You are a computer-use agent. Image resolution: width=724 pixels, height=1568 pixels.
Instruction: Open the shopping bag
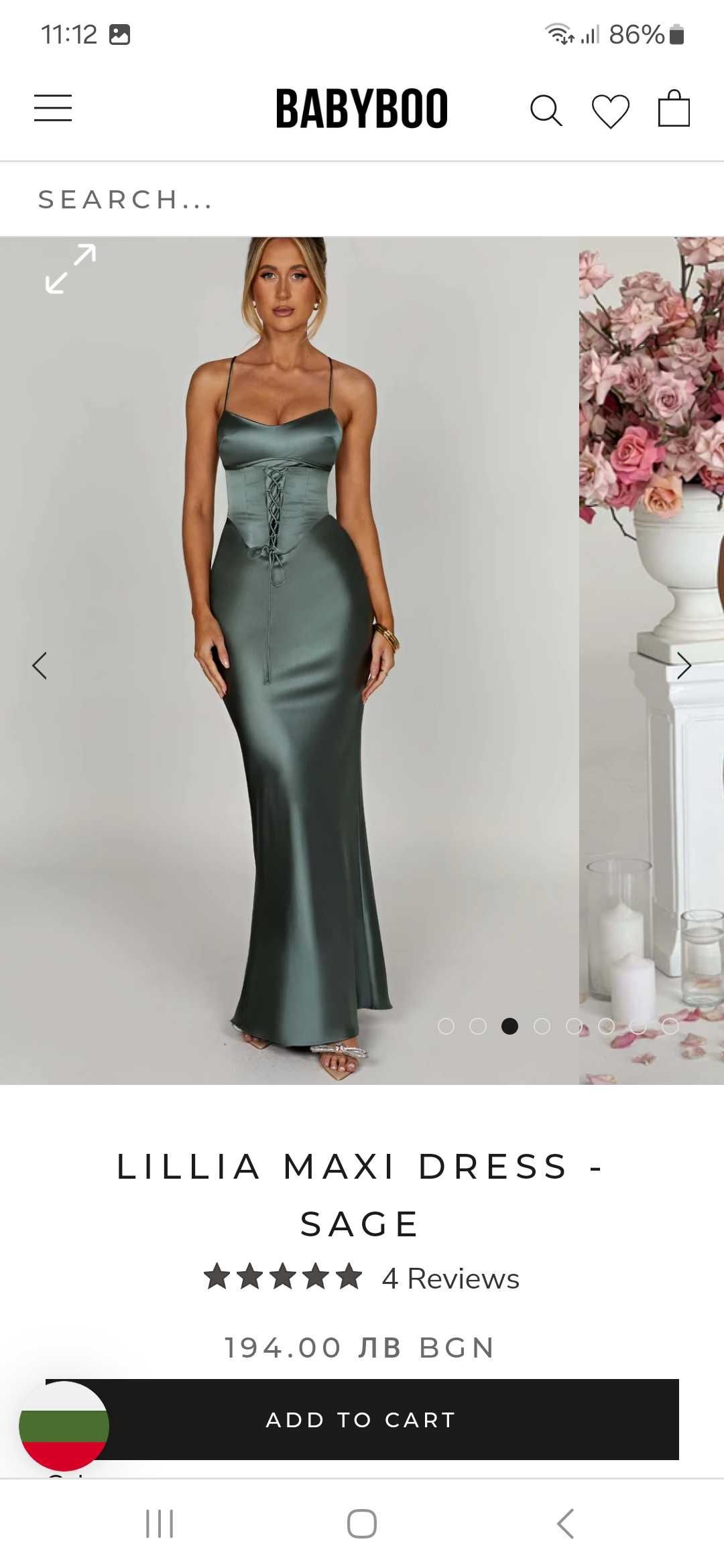point(674,109)
